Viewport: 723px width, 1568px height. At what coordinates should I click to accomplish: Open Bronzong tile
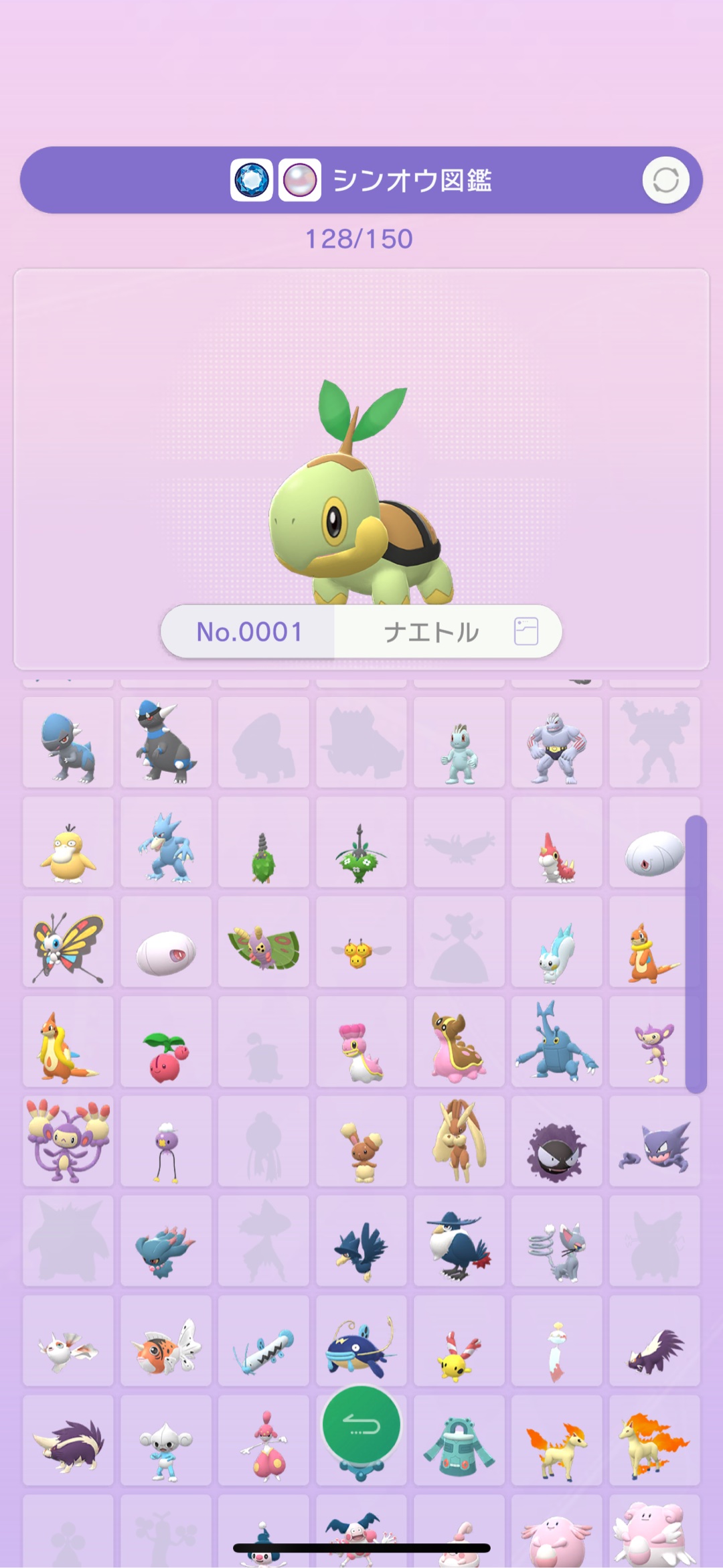459,1441
